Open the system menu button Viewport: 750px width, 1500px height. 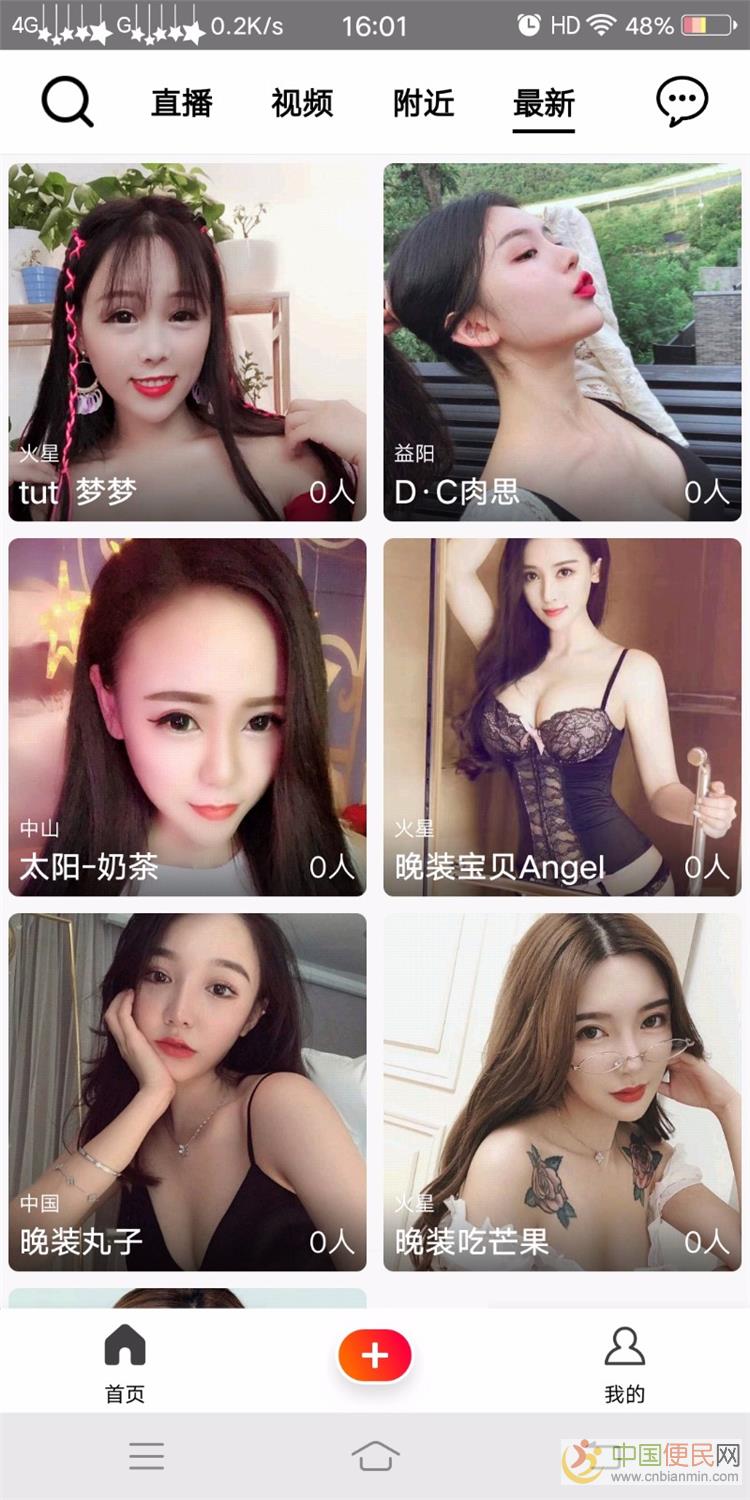(146, 1456)
